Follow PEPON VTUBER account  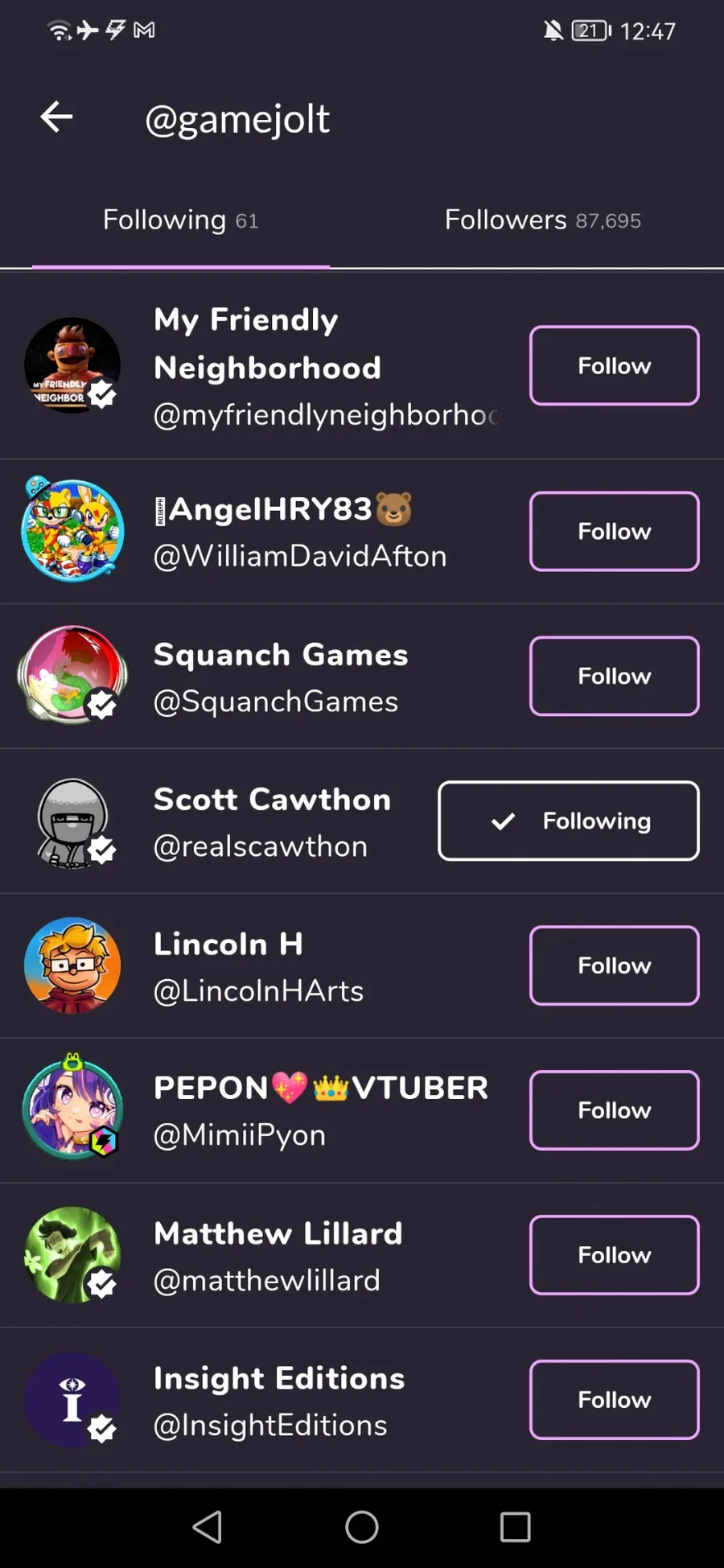tap(614, 1110)
